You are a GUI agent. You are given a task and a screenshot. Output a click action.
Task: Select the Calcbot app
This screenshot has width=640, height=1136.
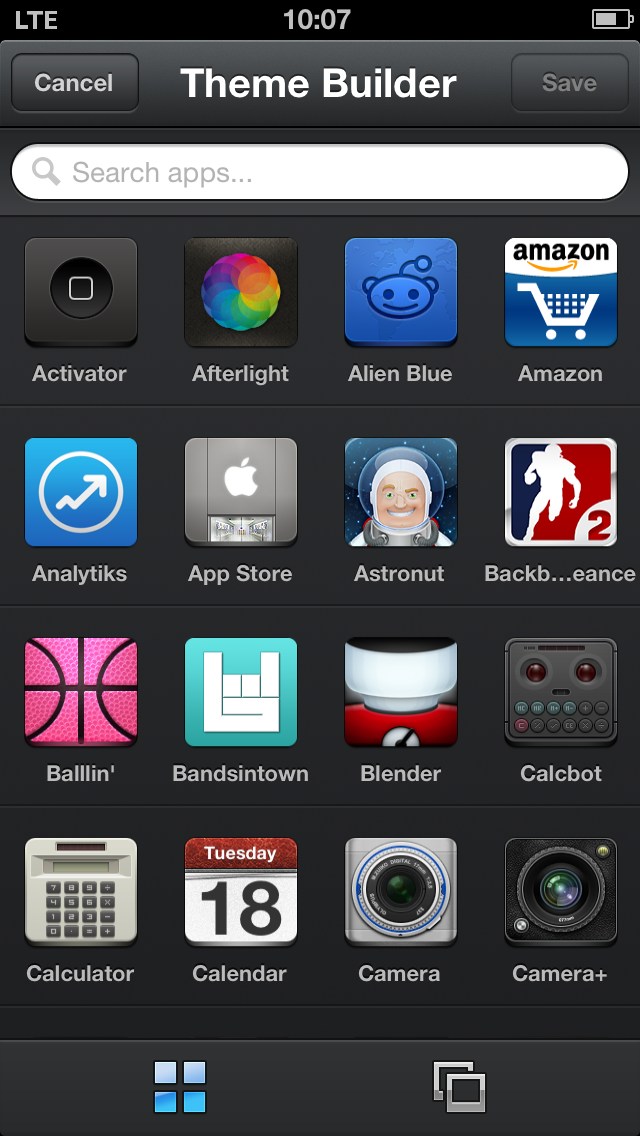(561, 691)
